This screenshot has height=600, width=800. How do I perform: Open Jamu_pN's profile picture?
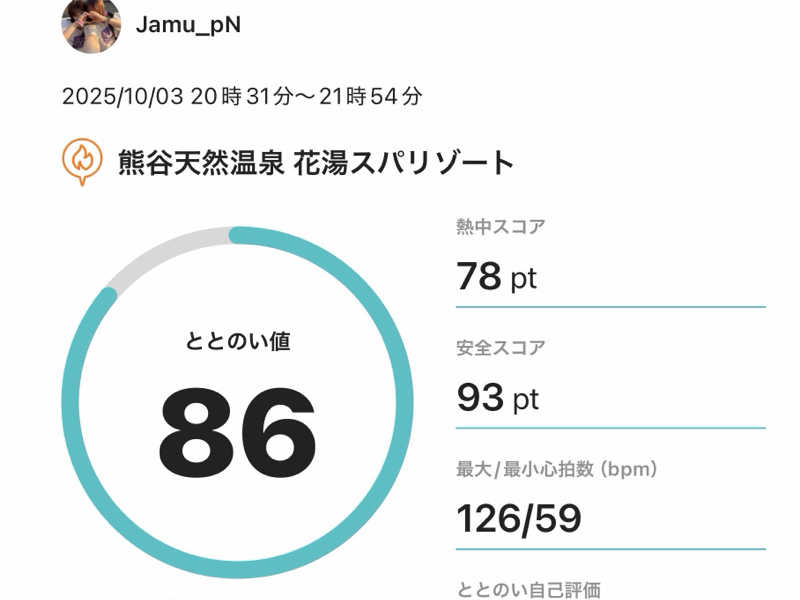pyautogui.click(x=91, y=22)
